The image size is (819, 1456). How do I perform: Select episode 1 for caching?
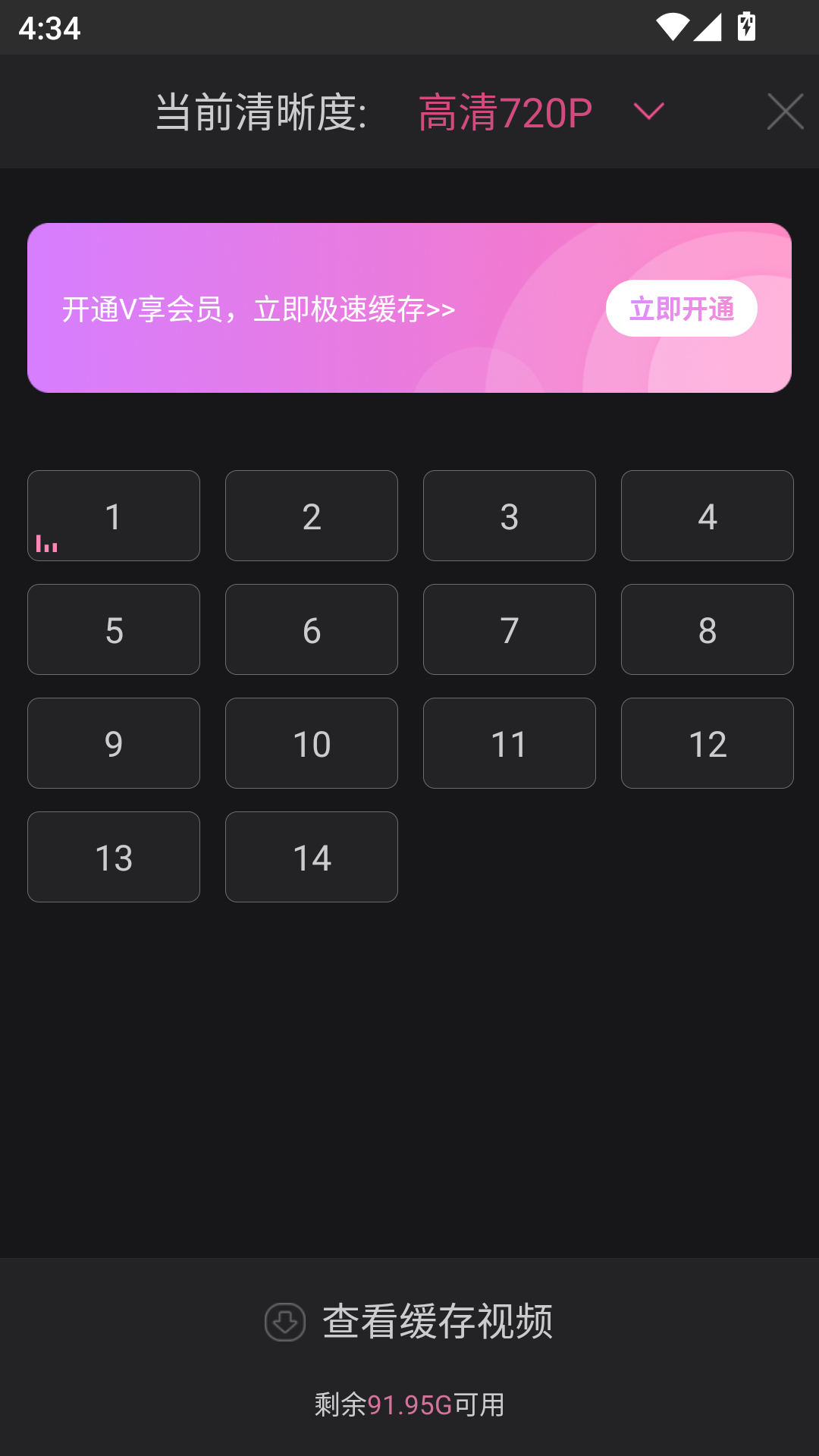coord(114,516)
